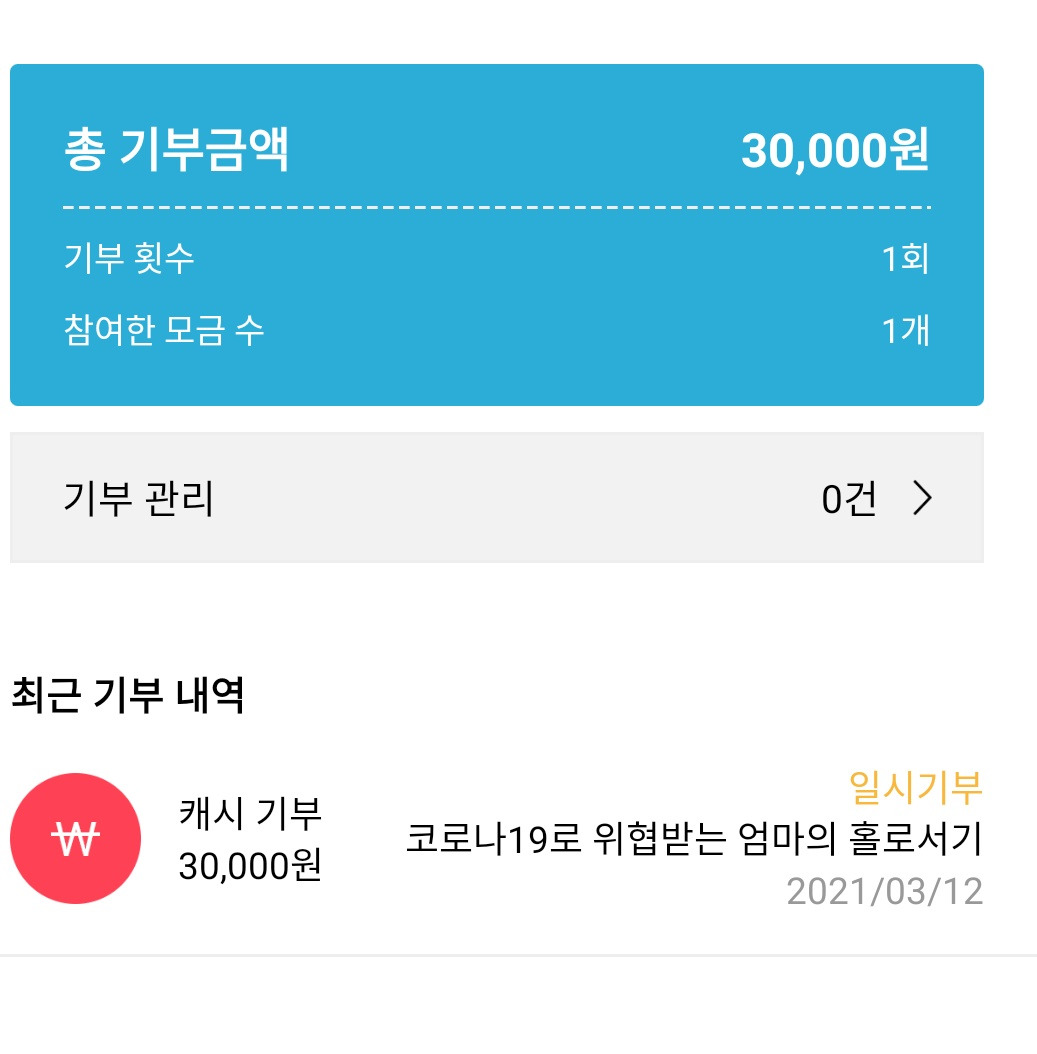This screenshot has width=1037, height=1054.
Task: Open the 기부 관리 section
Action: (x=496, y=497)
